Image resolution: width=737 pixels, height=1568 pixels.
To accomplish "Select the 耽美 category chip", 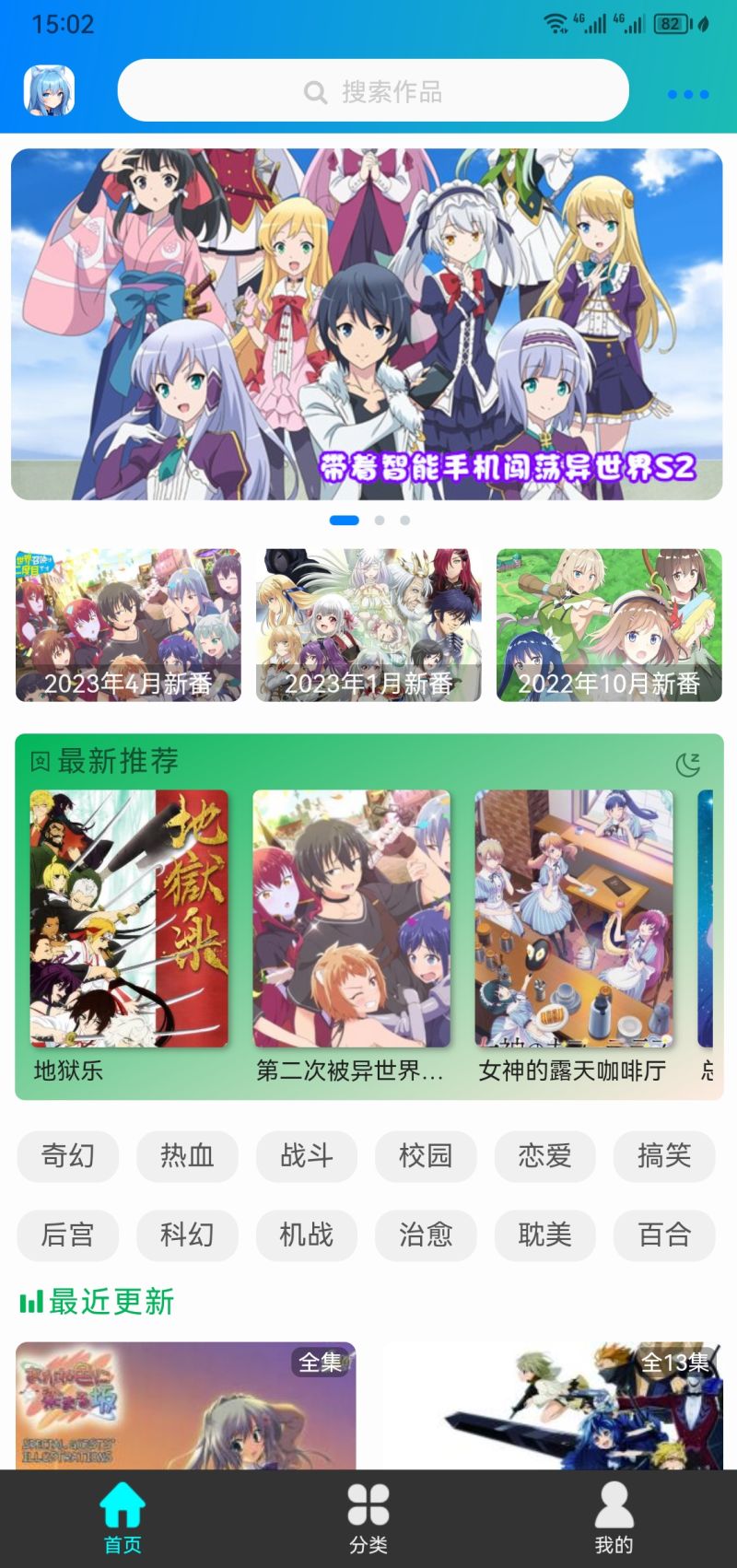I will 544,1235.
